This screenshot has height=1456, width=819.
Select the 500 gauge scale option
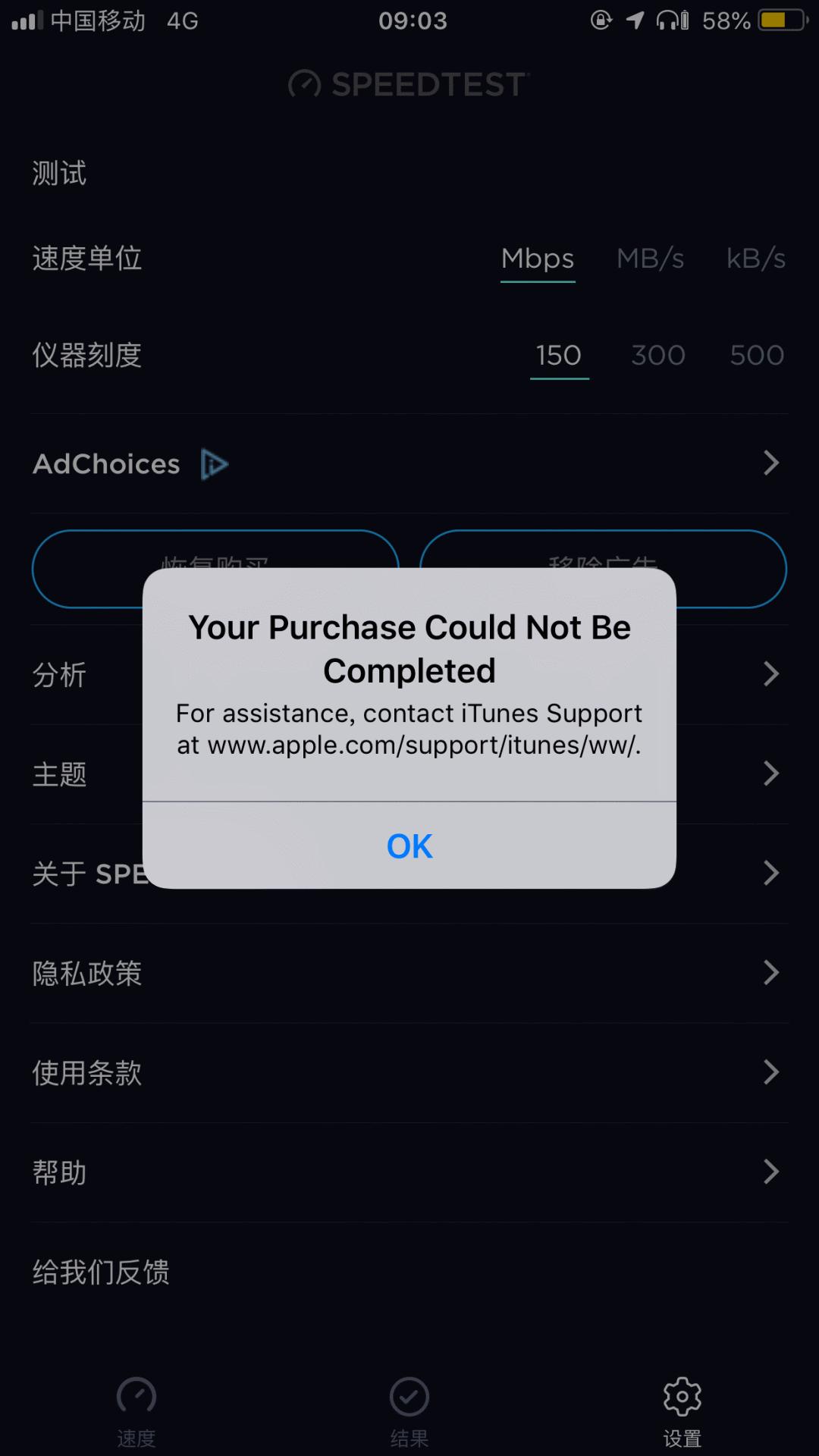coord(756,355)
